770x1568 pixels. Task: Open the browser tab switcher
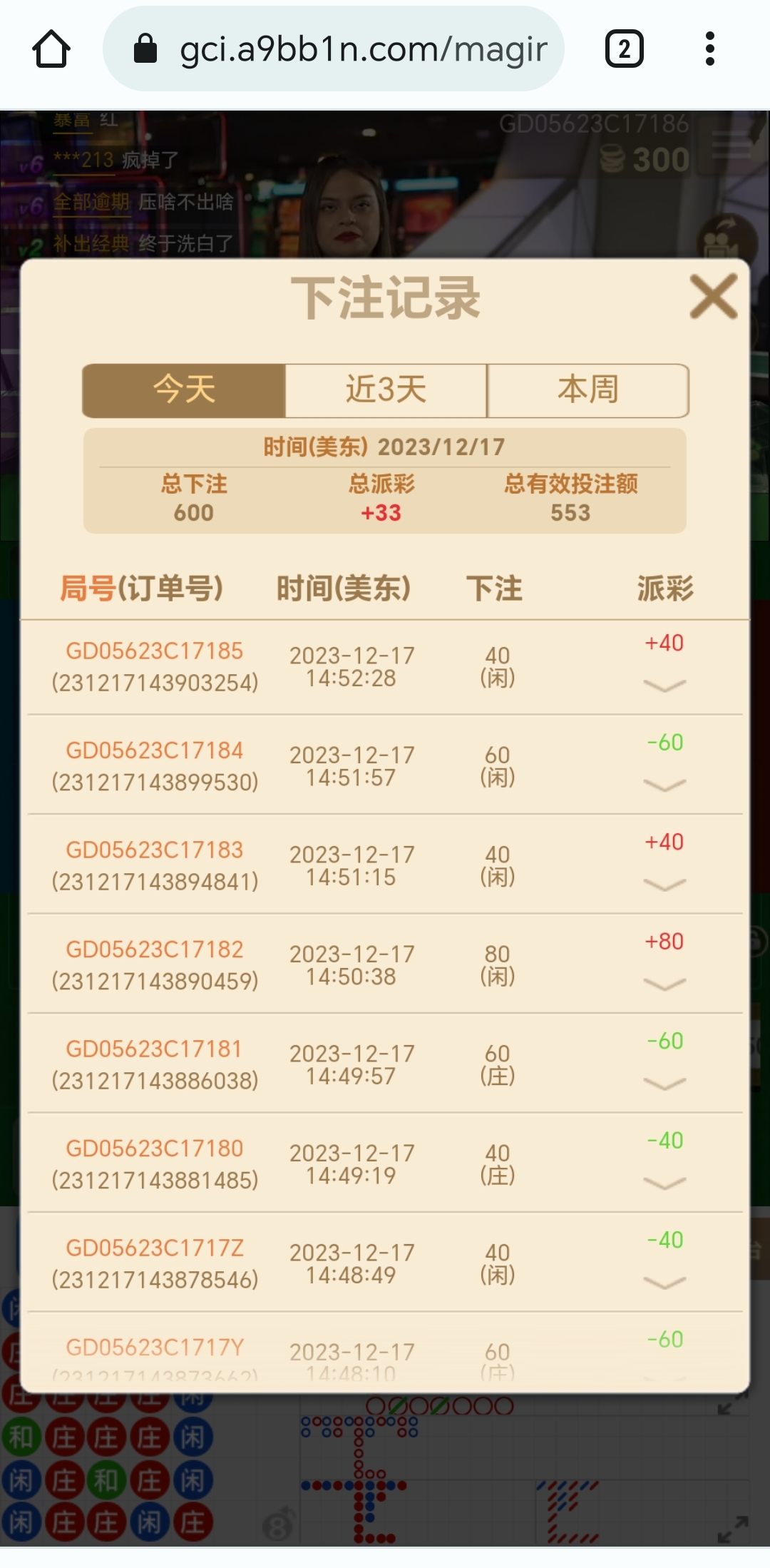coord(624,49)
